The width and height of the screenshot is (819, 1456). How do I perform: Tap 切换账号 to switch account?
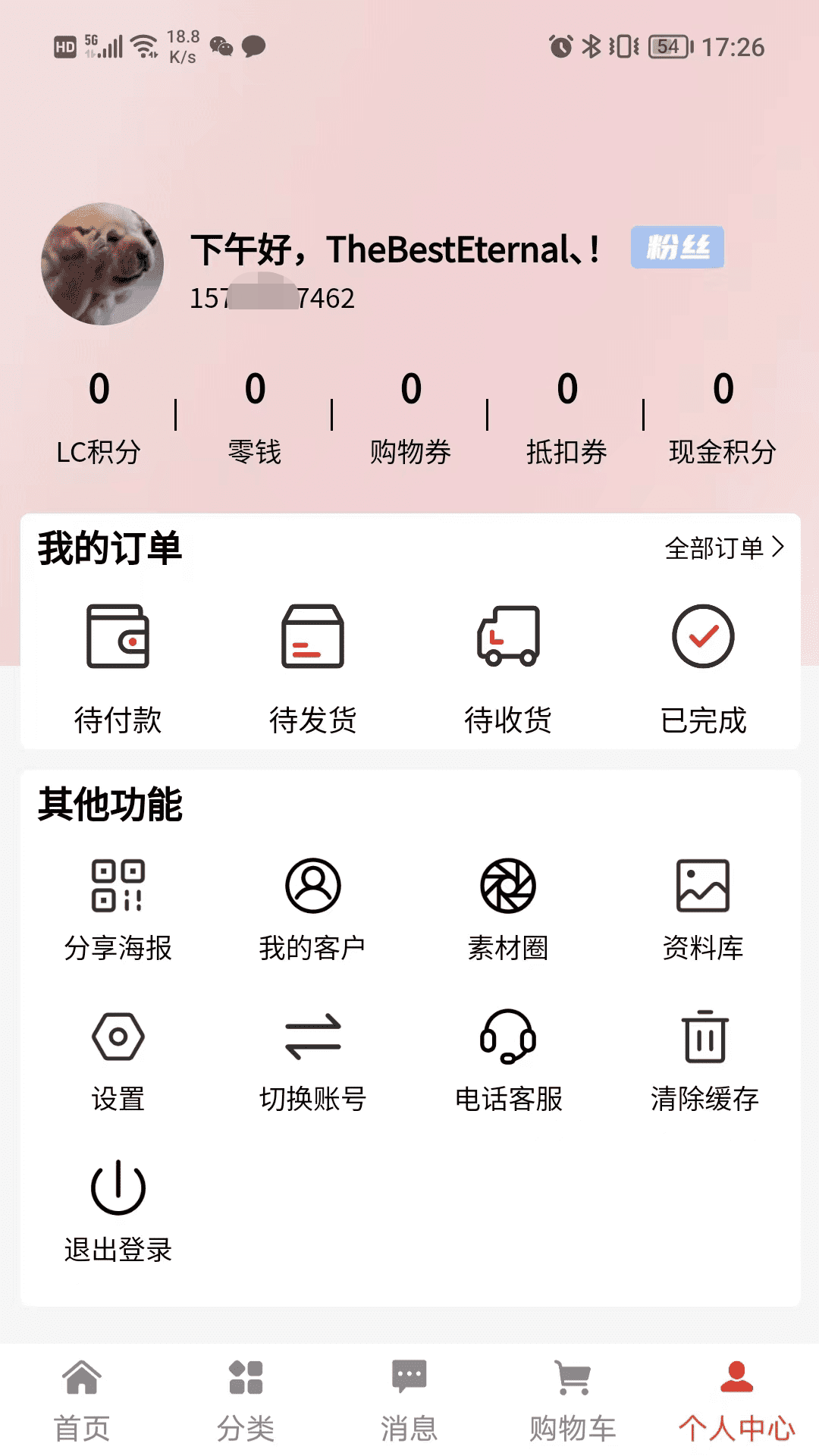pos(313,1061)
